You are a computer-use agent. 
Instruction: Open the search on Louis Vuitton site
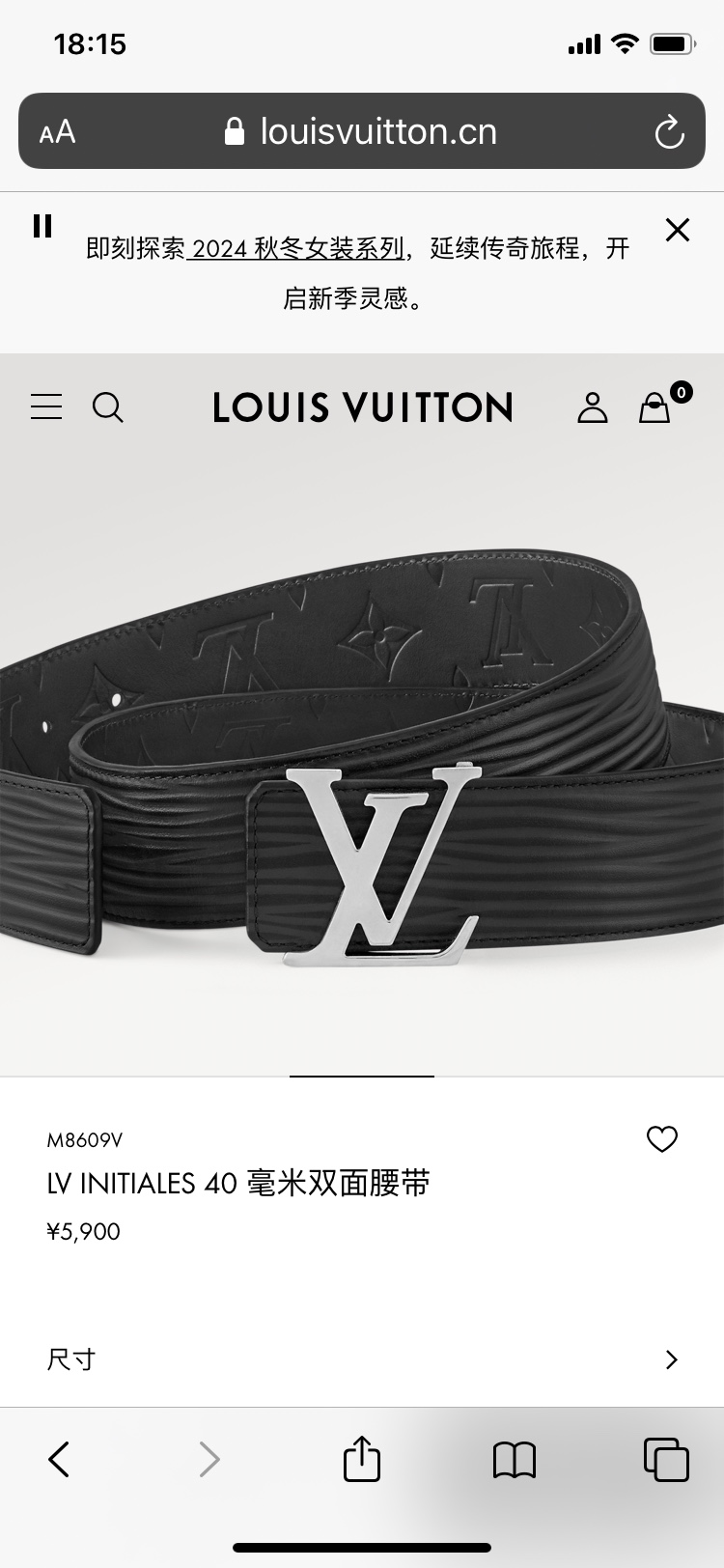pos(108,407)
